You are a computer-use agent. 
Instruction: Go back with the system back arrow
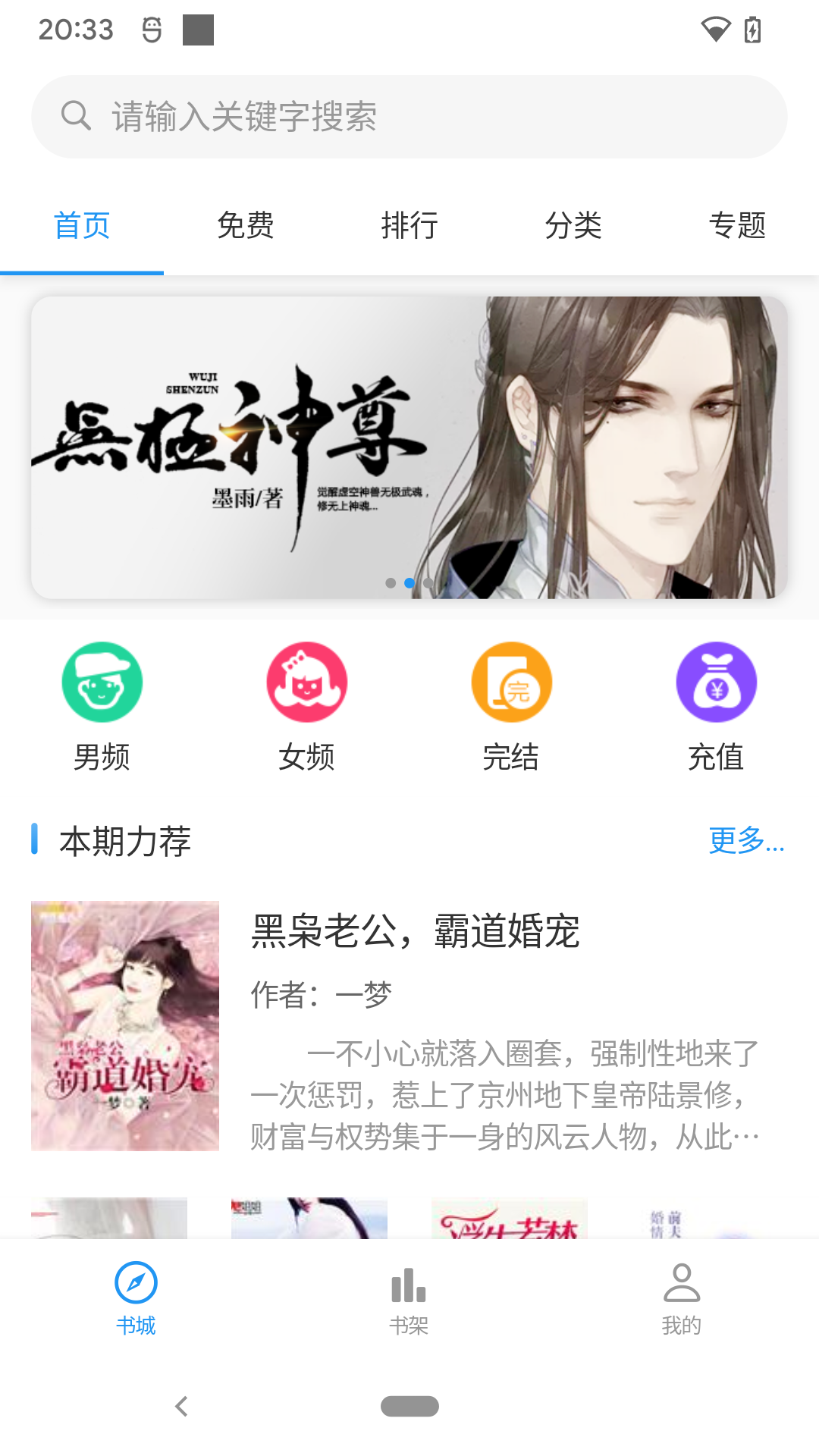pyautogui.click(x=181, y=1406)
